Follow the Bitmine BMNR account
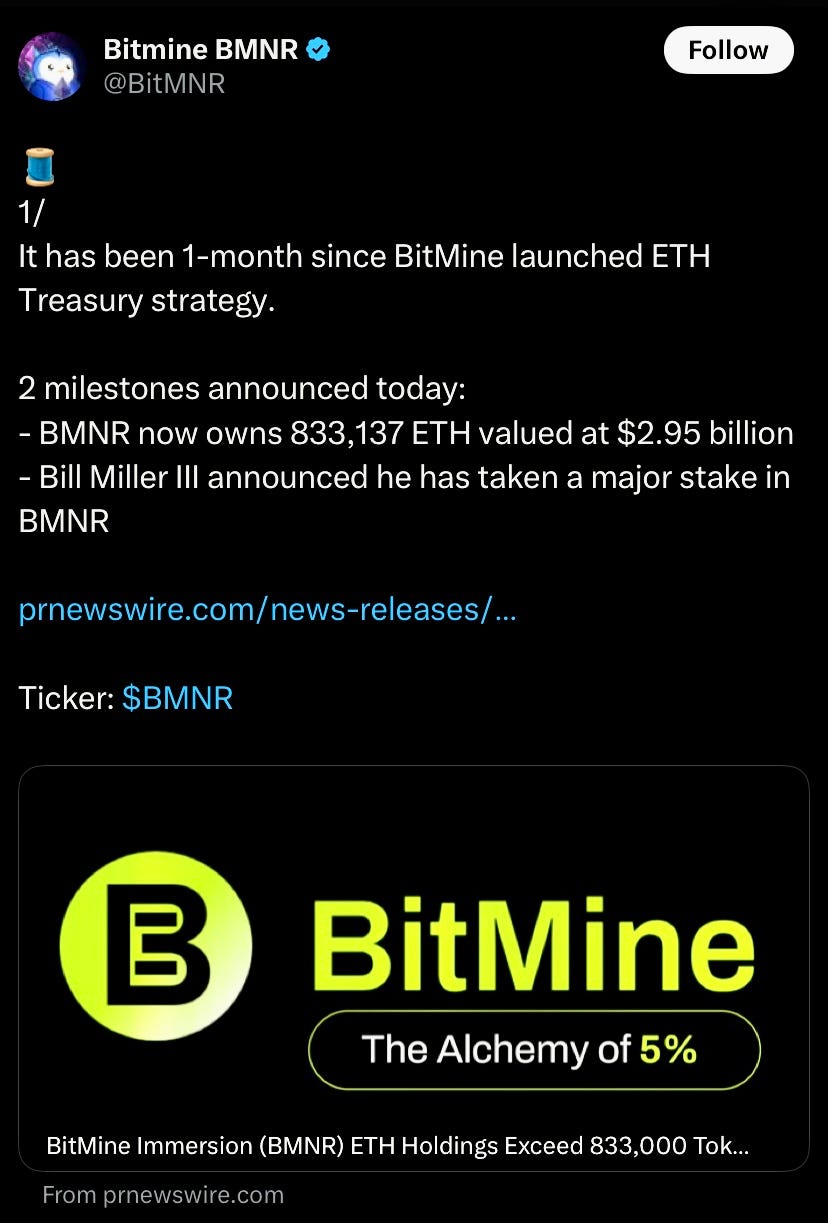 [728, 50]
